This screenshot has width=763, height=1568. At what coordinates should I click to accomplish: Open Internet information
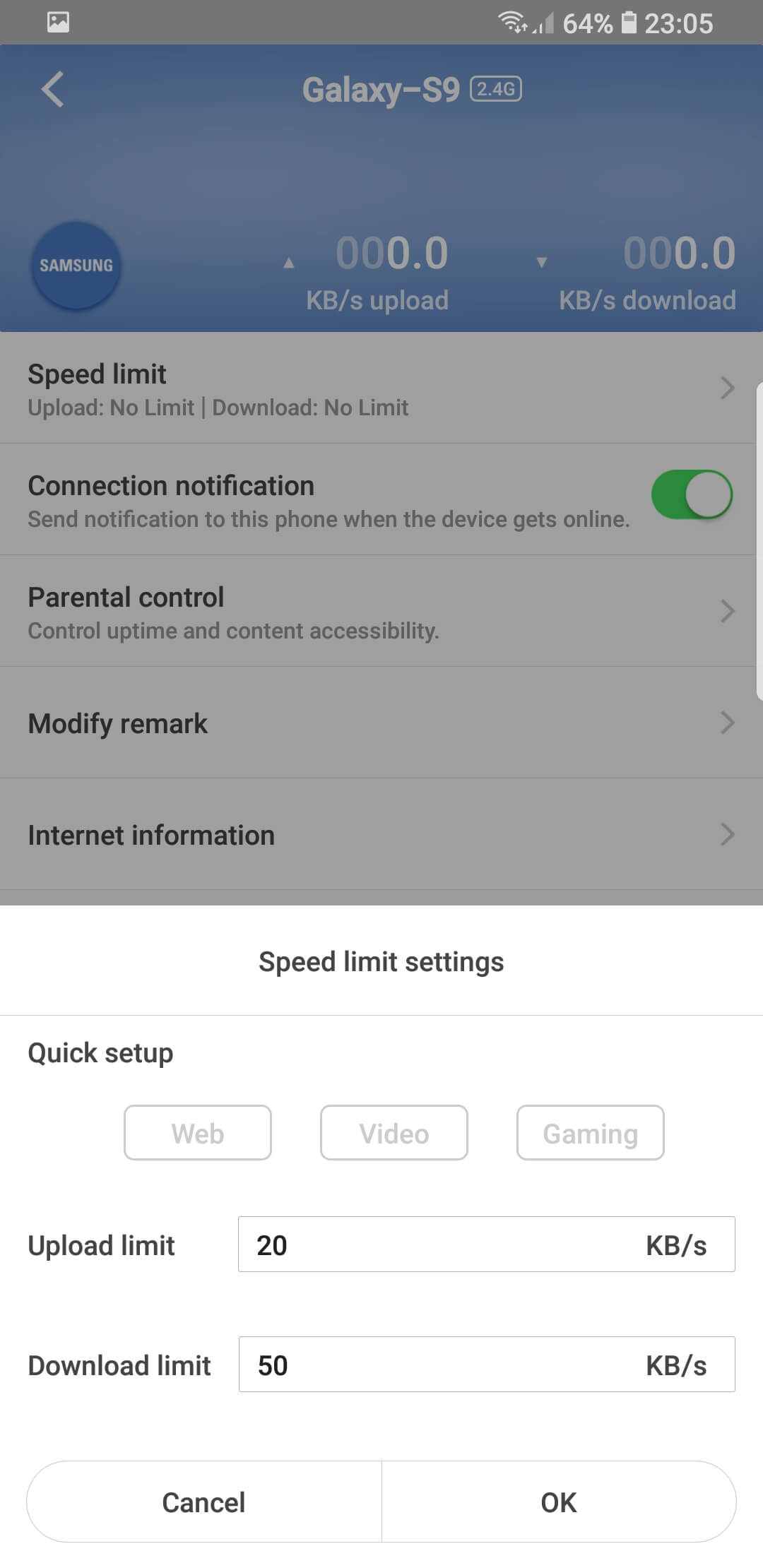[x=381, y=834]
